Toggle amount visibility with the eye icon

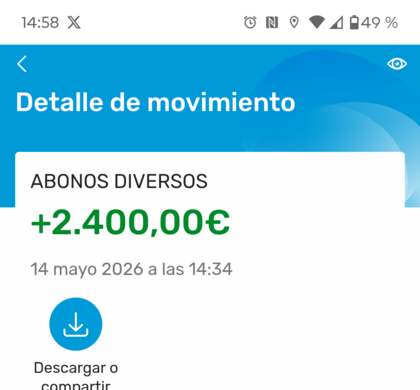[x=397, y=64]
